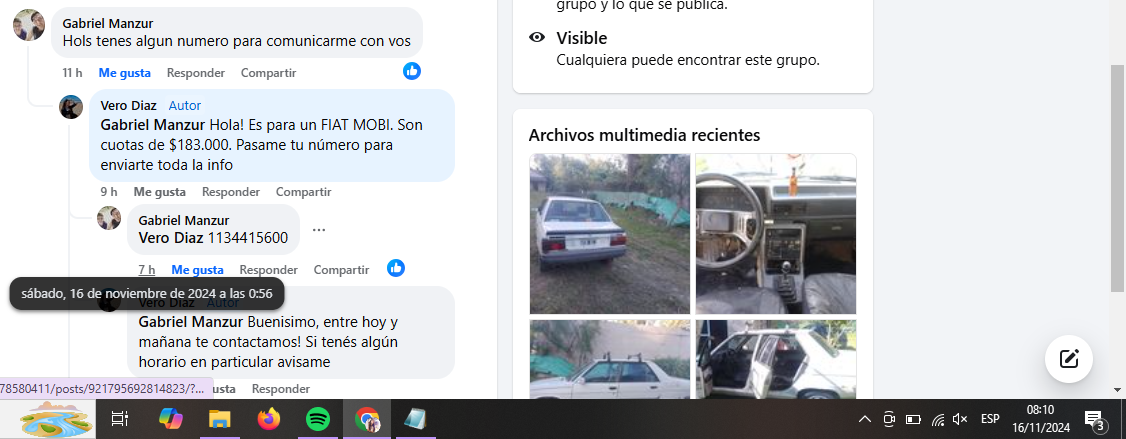This screenshot has height=439, width=1126.
Task: Open Gabriel Manzur's profile from top comment
Action: 107,23
